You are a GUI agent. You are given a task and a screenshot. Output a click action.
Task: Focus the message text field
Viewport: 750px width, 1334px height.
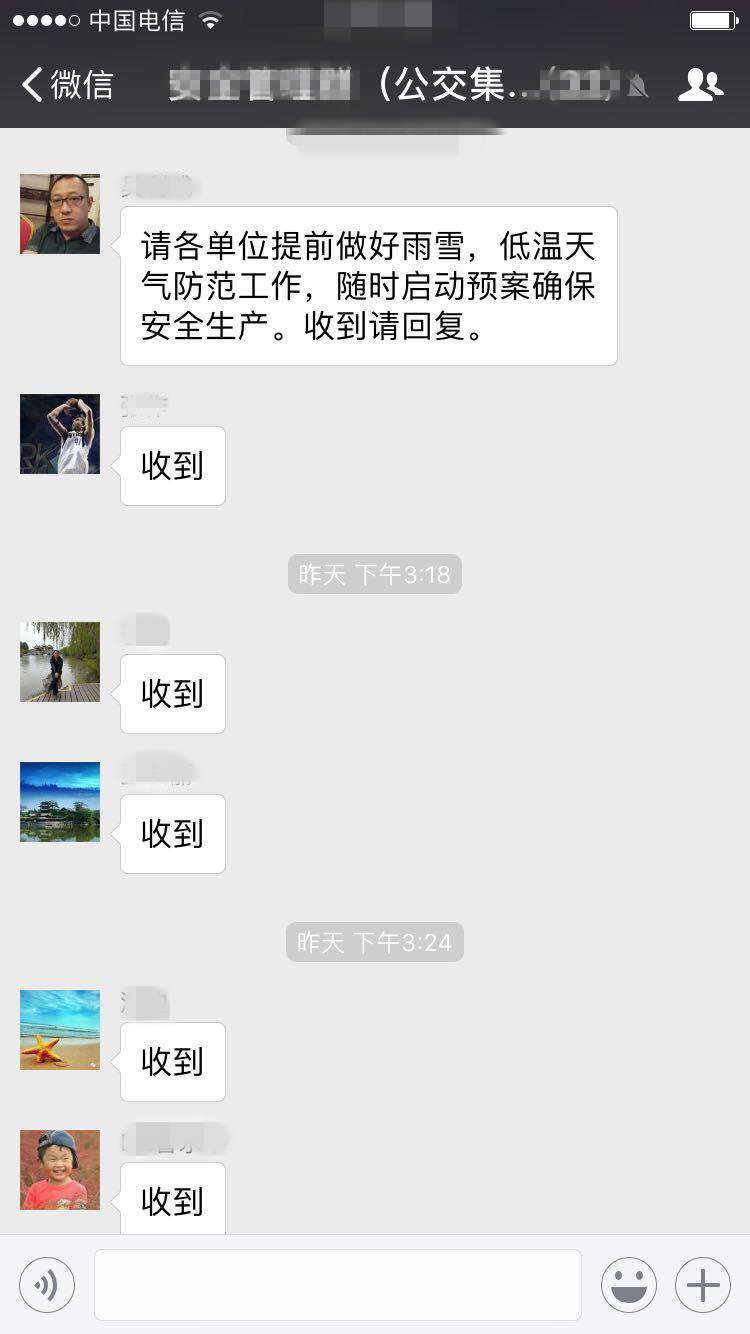coord(338,1285)
